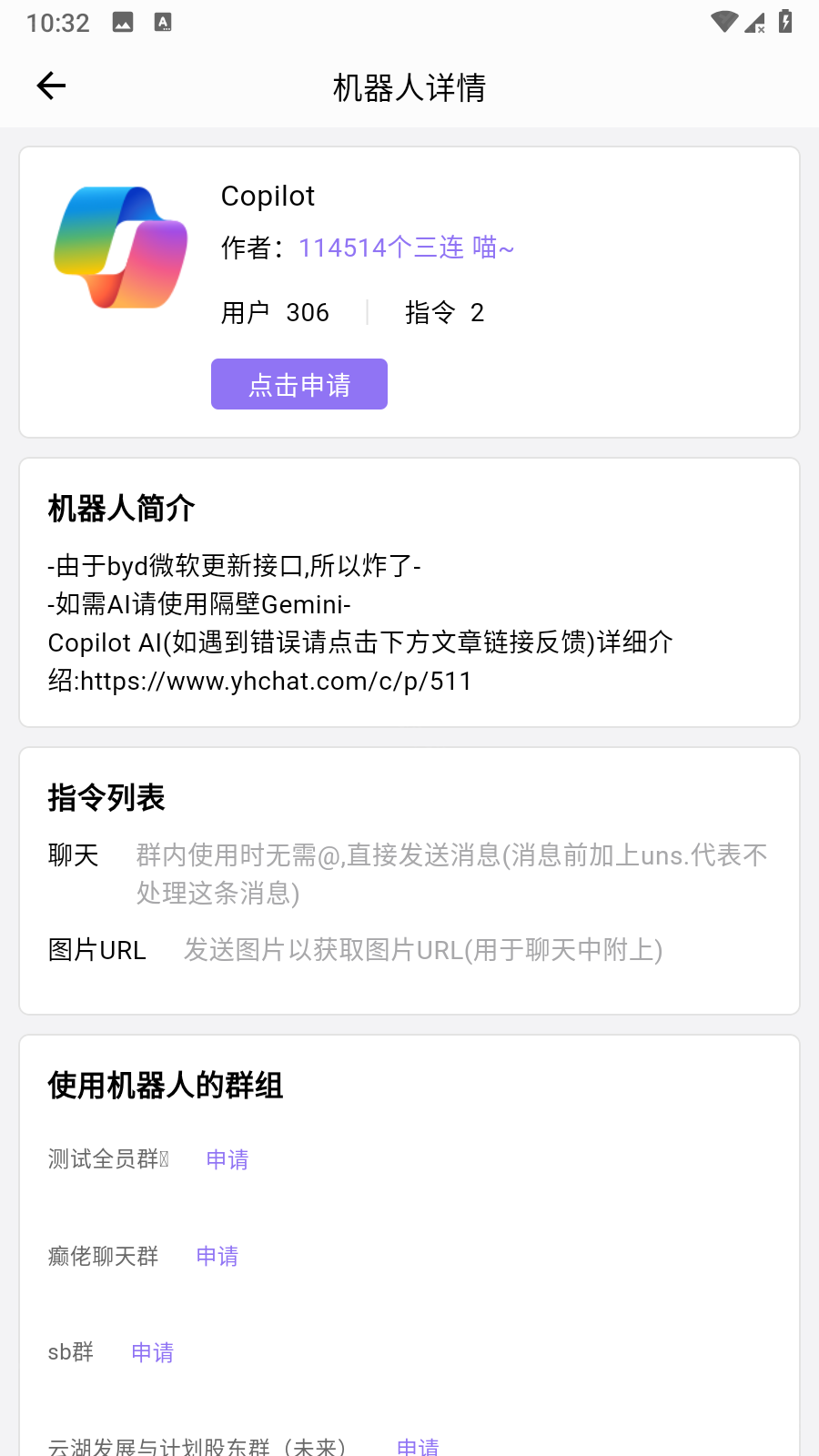The height and width of the screenshot is (1456, 819).
Task: Open author 114514个三连 喵~ profile link
Action: point(407,248)
